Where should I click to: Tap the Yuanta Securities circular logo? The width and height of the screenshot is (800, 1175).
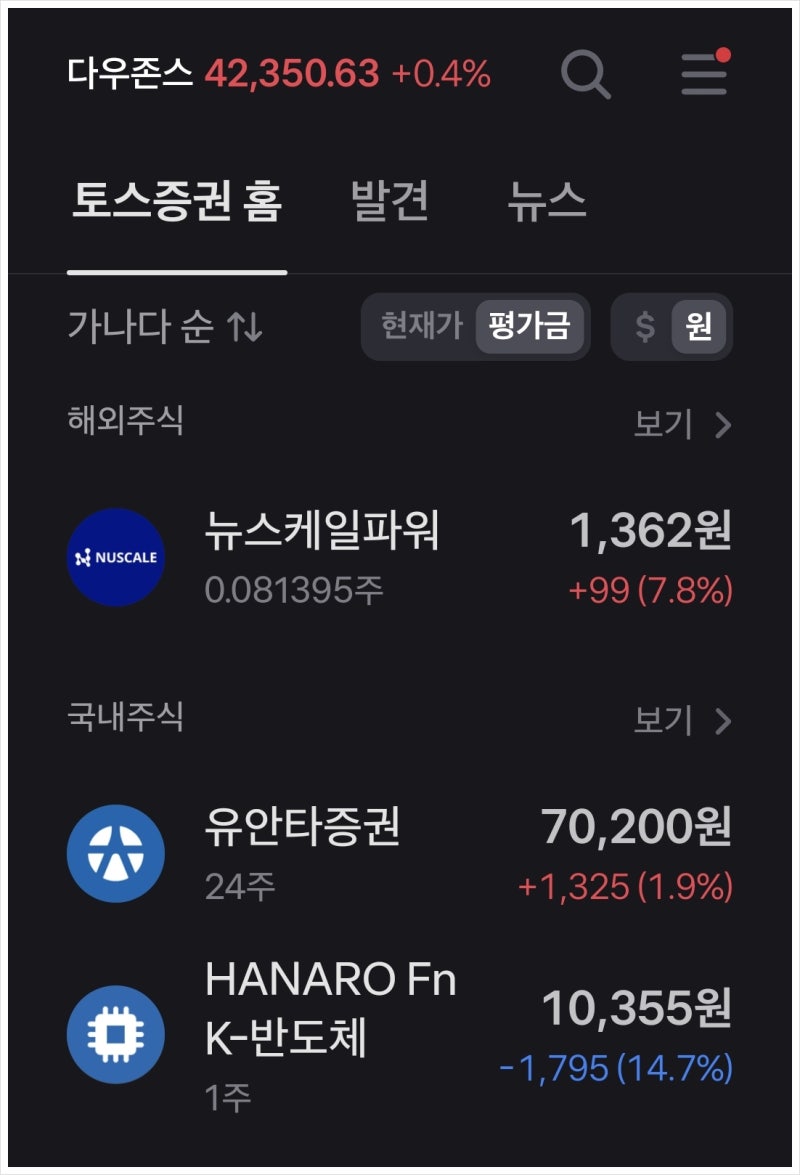click(116, 852)
